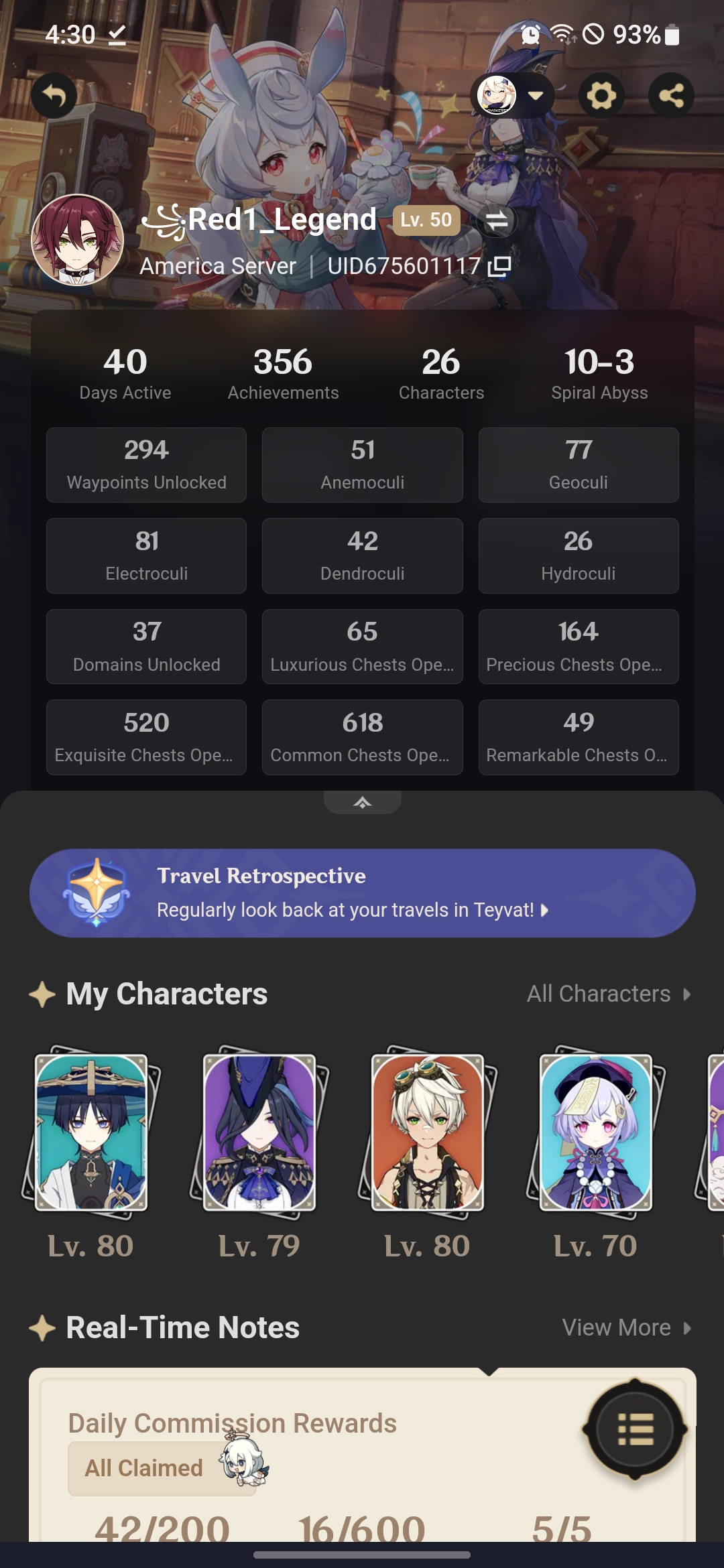Open settings gear icon
724x1568 pixels.
tap(601, 96)
